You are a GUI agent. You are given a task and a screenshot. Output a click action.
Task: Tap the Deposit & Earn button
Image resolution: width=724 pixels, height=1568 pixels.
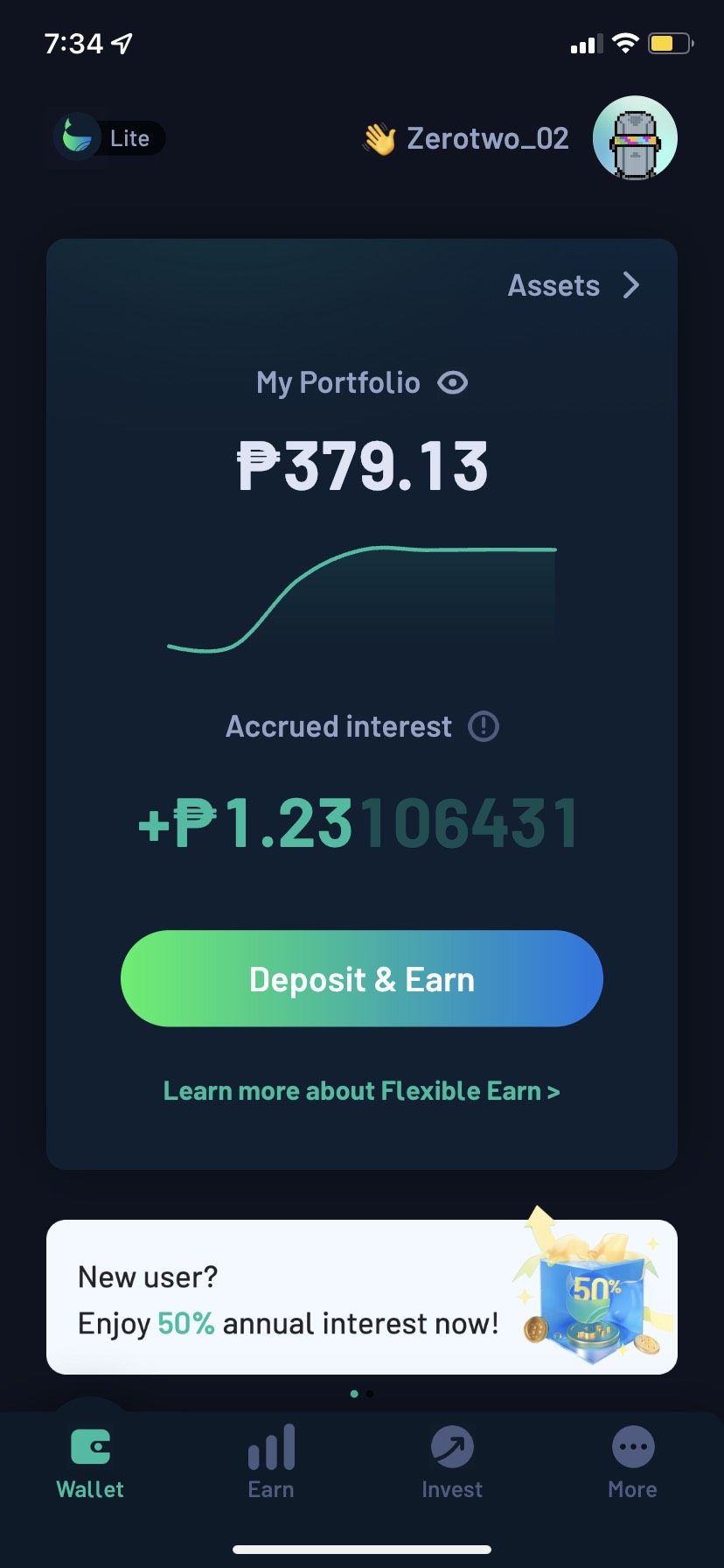tap(362, 978)
